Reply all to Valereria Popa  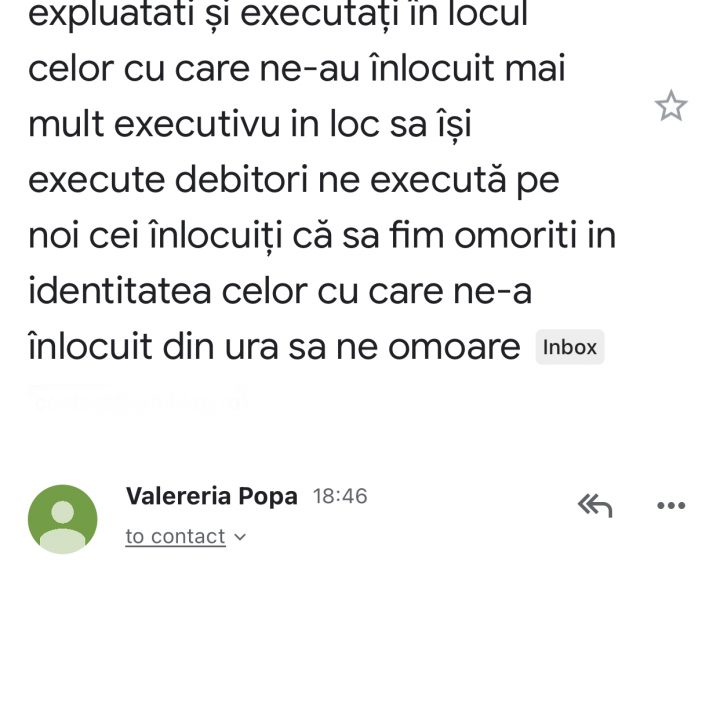[594, 506]
